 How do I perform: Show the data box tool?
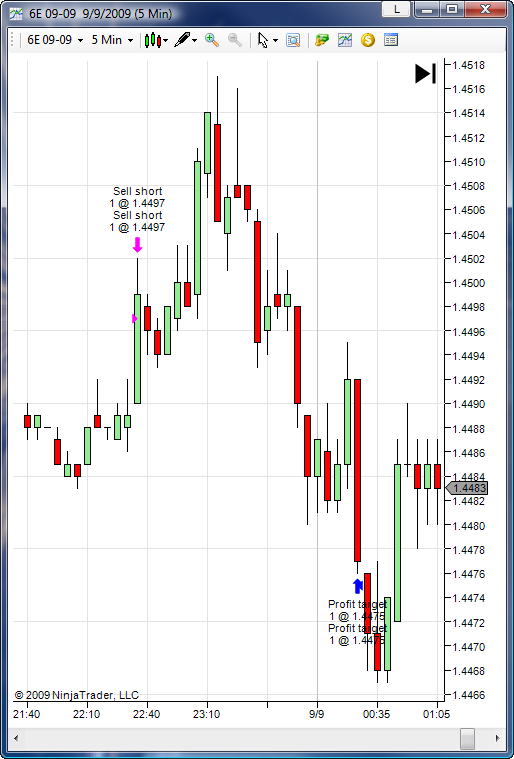click(293, 40)
